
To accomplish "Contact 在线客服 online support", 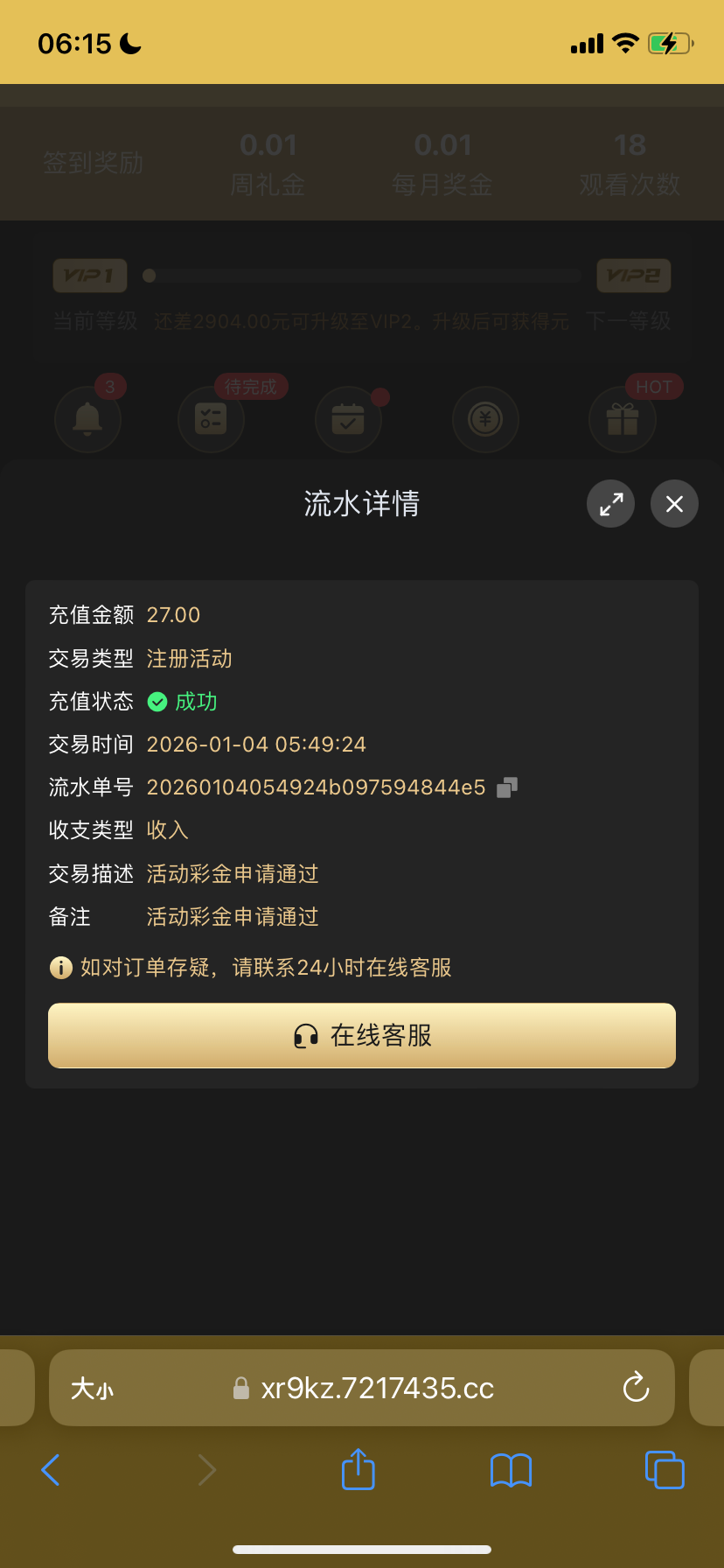I will coord(362,1036).
